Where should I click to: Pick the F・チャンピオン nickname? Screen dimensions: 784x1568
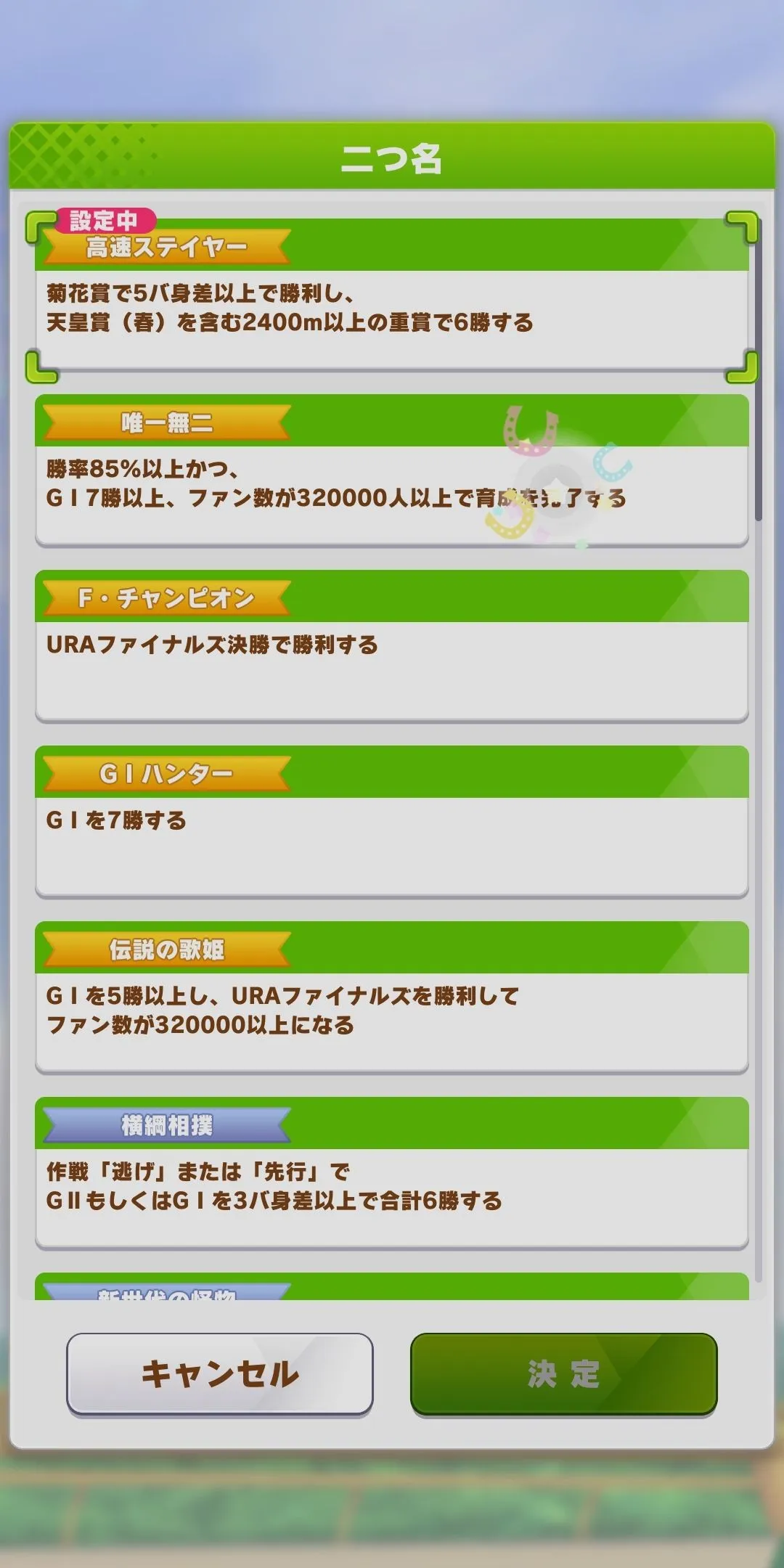(392, 646)
